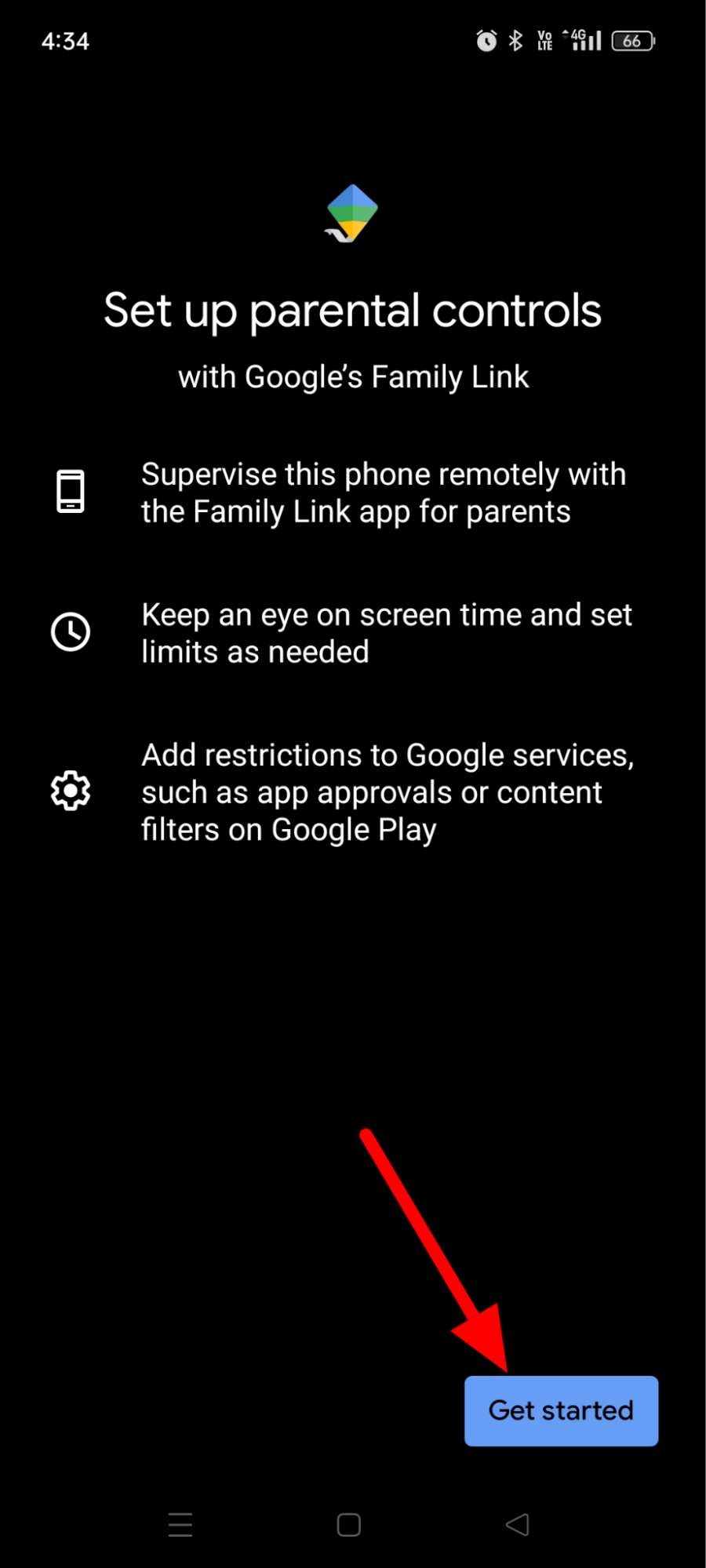Tap the back navigation arrow

[x=517, y=1525]
